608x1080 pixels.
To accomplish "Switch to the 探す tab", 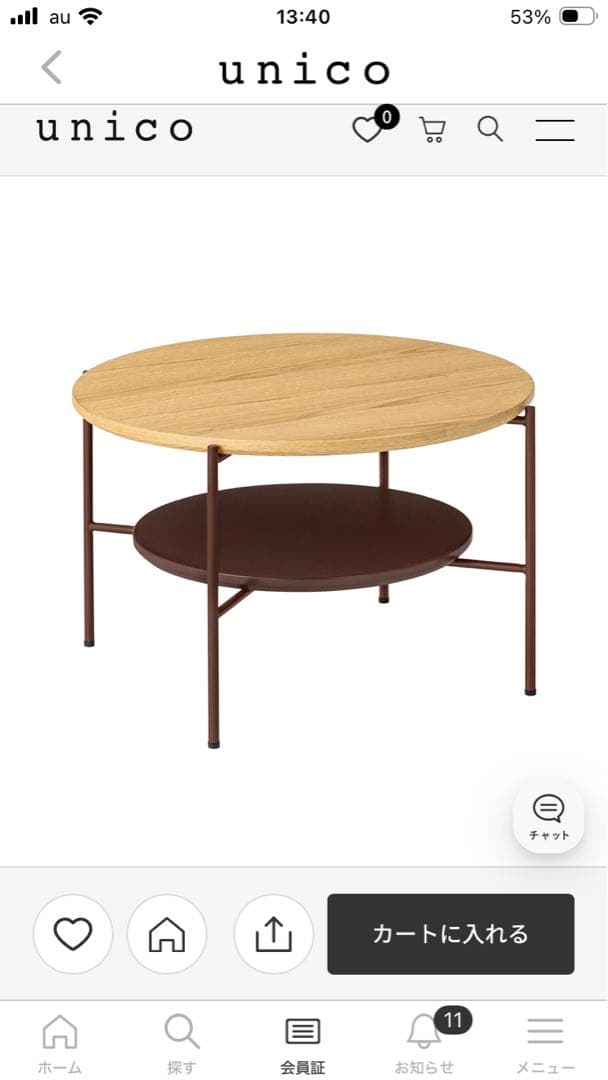I will (182, 1043).
